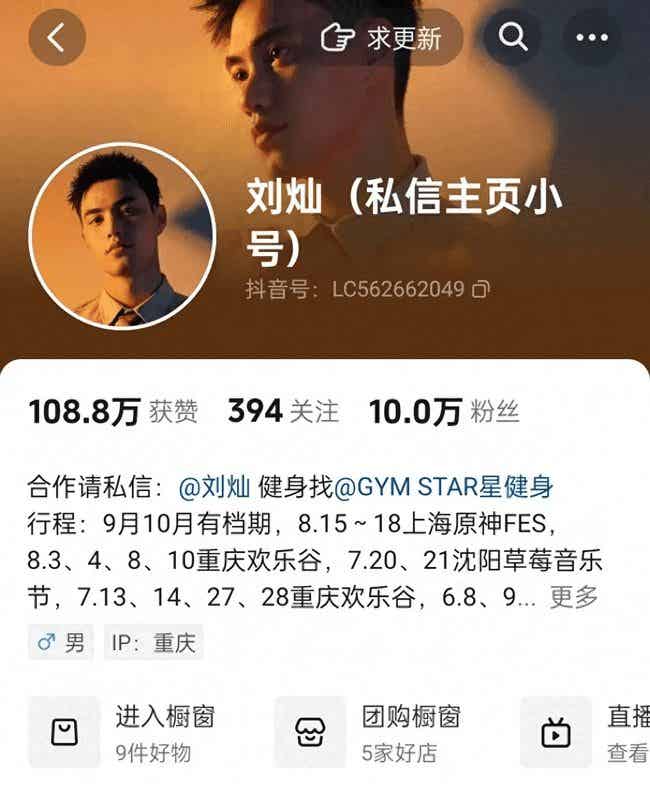Open the @刘灿 mention link

coord(214,488)
